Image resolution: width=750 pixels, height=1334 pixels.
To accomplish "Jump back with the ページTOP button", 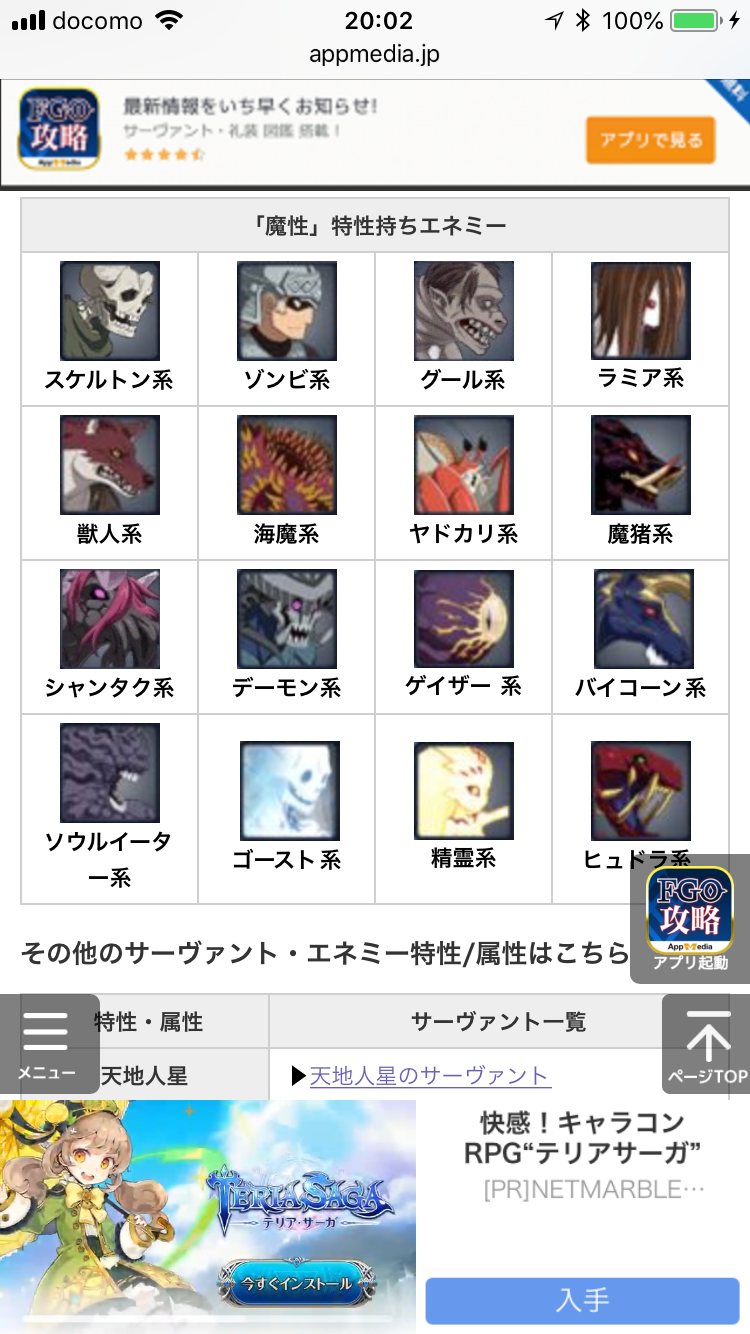I will pos(707,1044).
